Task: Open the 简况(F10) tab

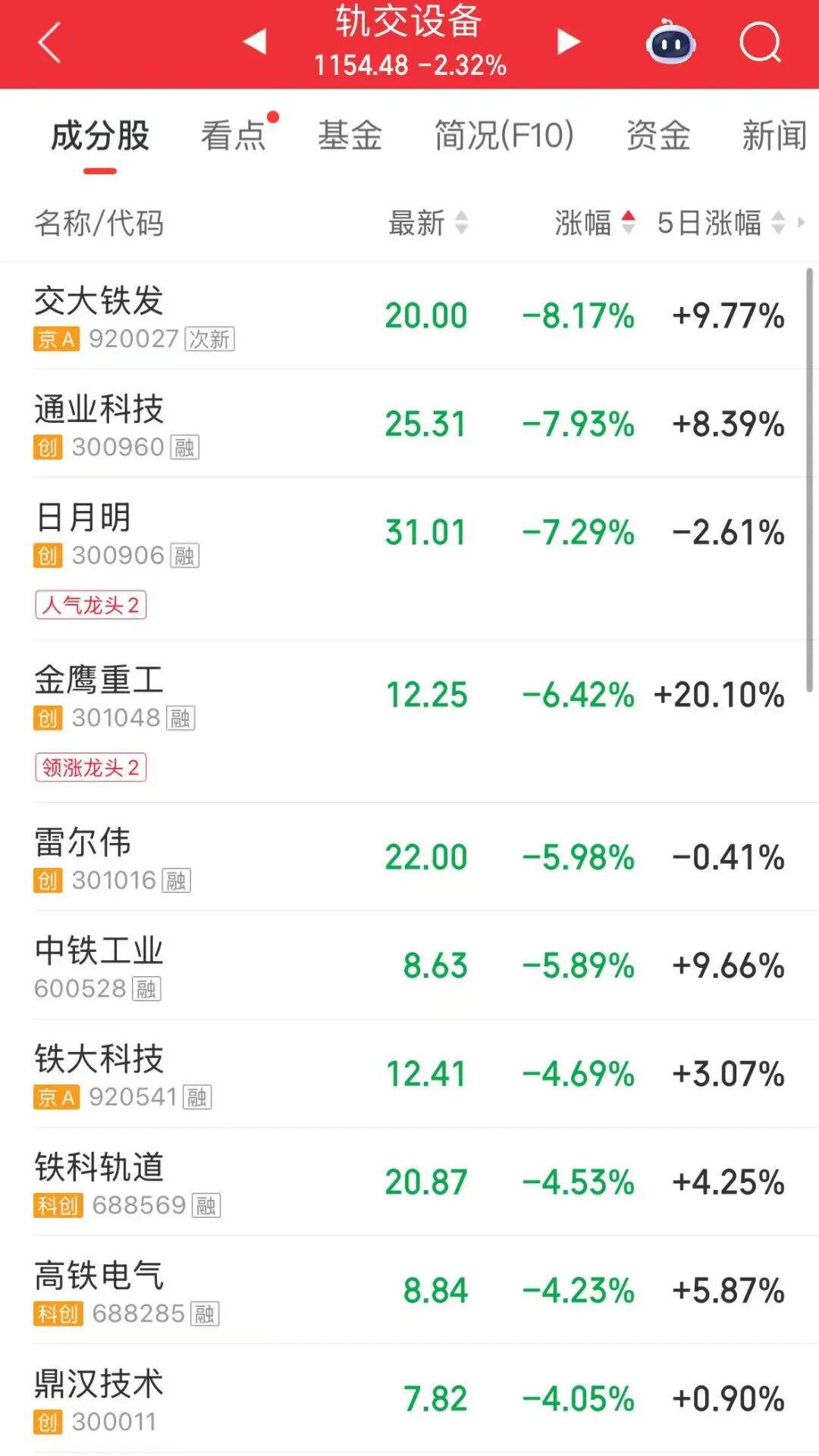Action: [x=504, y=136]
